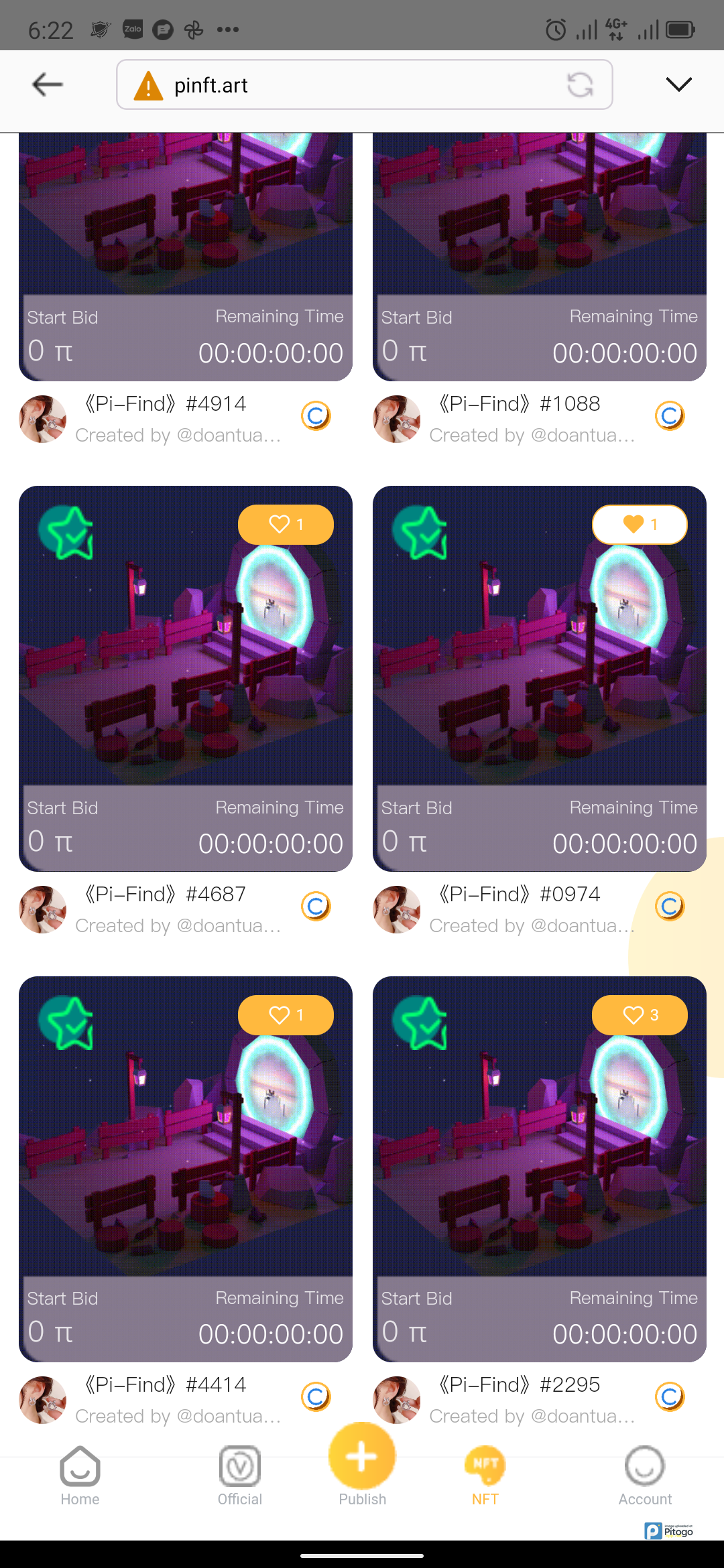View creator avatar of Pi-Find #4914
Image resolution: width=724 pixels, height=1568 pixels.
pyautogui.click(x=43, y=419)
